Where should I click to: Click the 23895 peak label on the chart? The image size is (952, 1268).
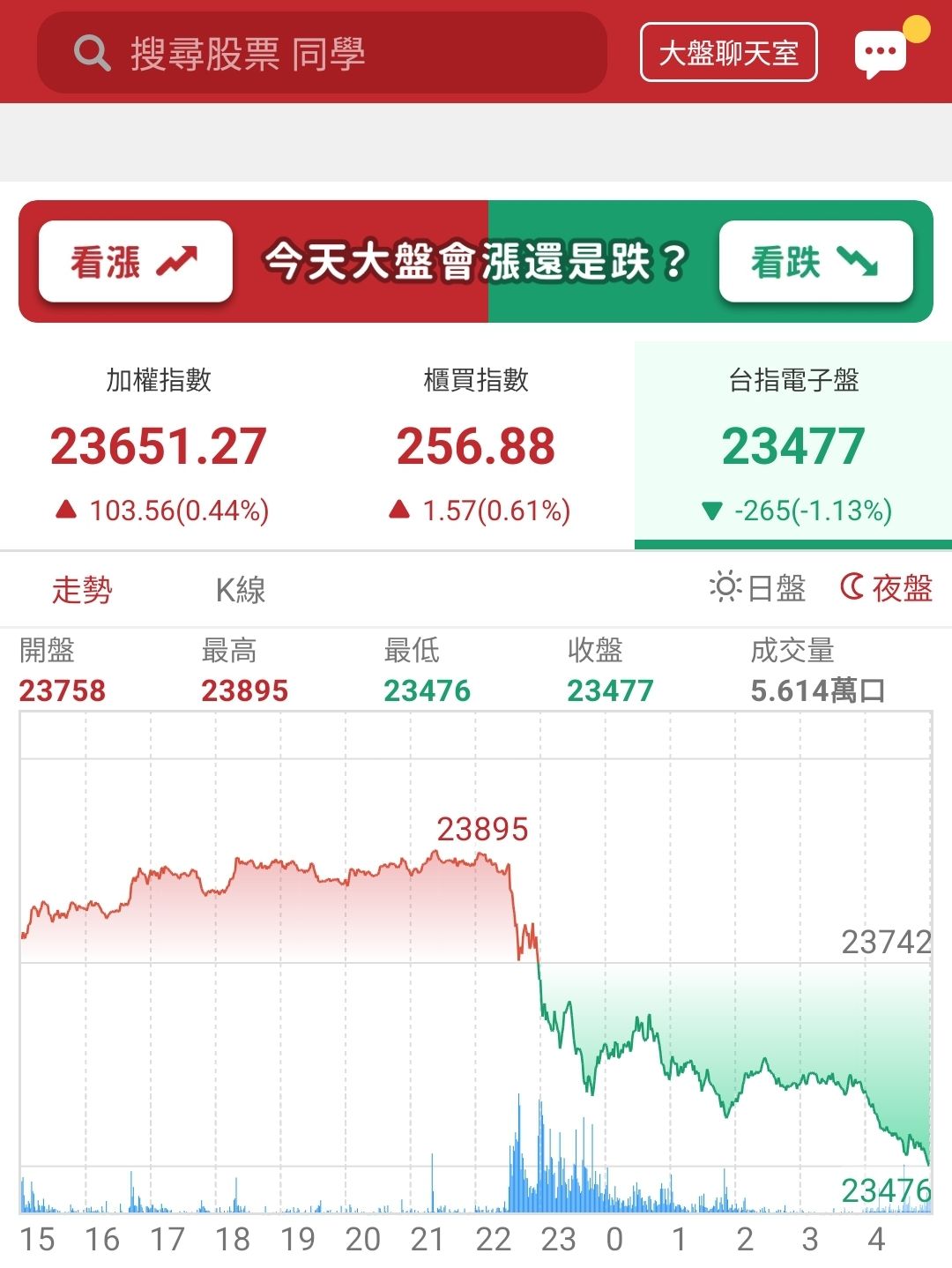(480, 830)
